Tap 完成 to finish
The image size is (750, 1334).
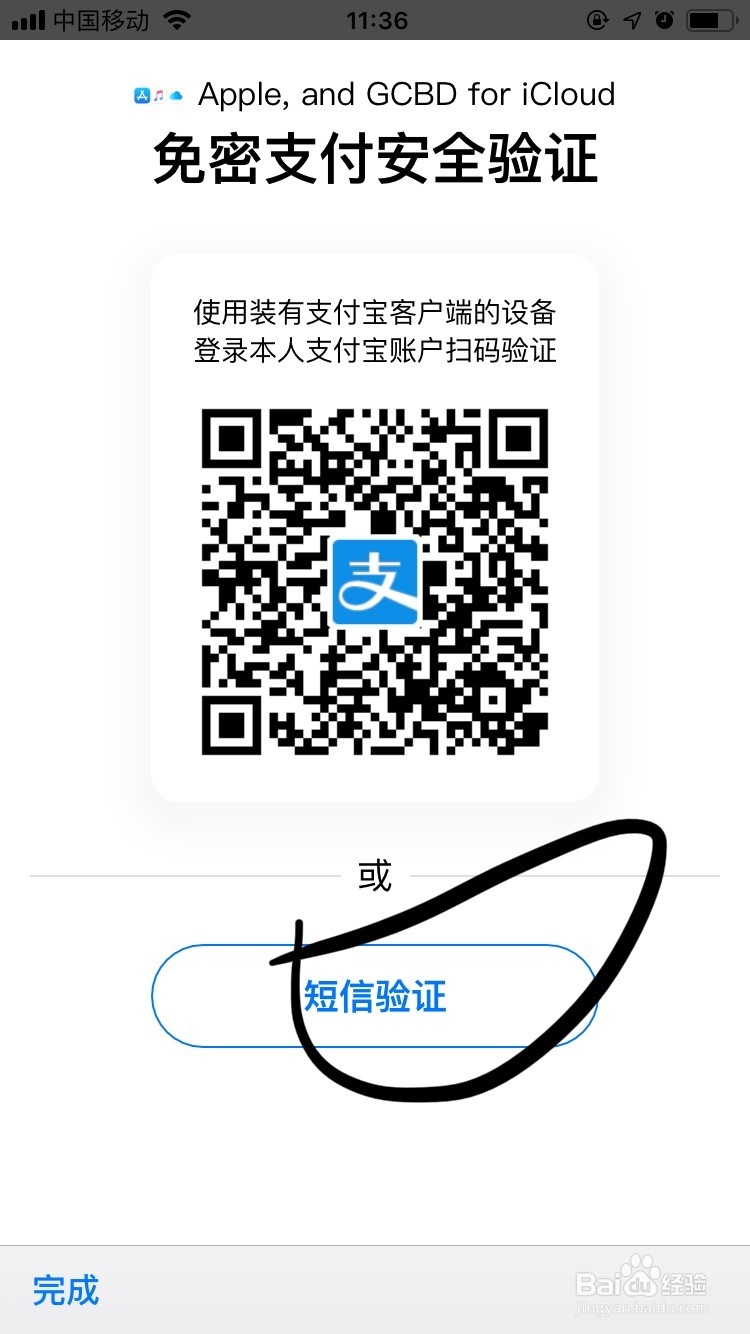click(64, 1292)
